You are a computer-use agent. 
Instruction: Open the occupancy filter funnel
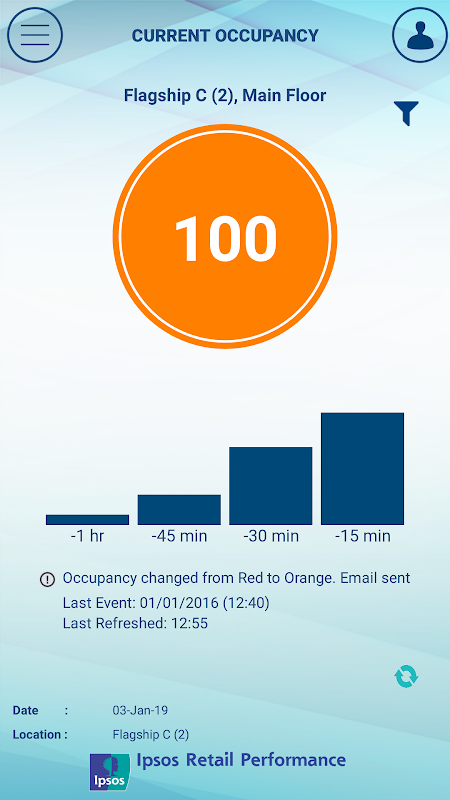(x=406, y=113)
